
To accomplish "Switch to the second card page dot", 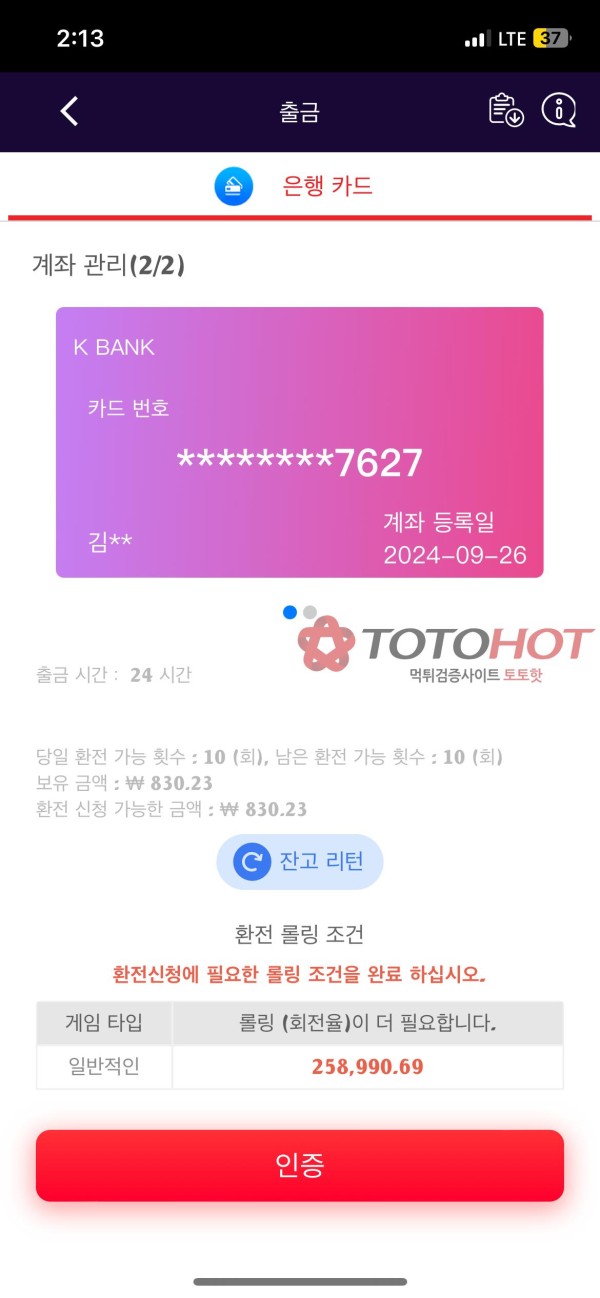I will coord(310,612).
